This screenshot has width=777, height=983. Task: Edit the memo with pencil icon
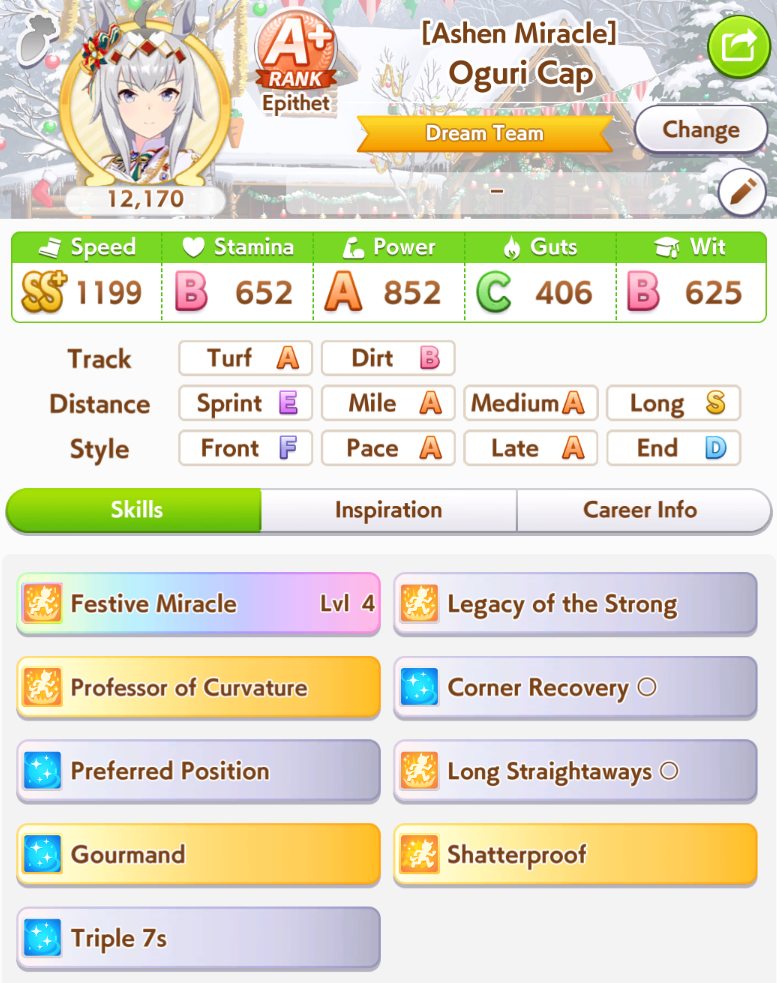click(742, 192)
